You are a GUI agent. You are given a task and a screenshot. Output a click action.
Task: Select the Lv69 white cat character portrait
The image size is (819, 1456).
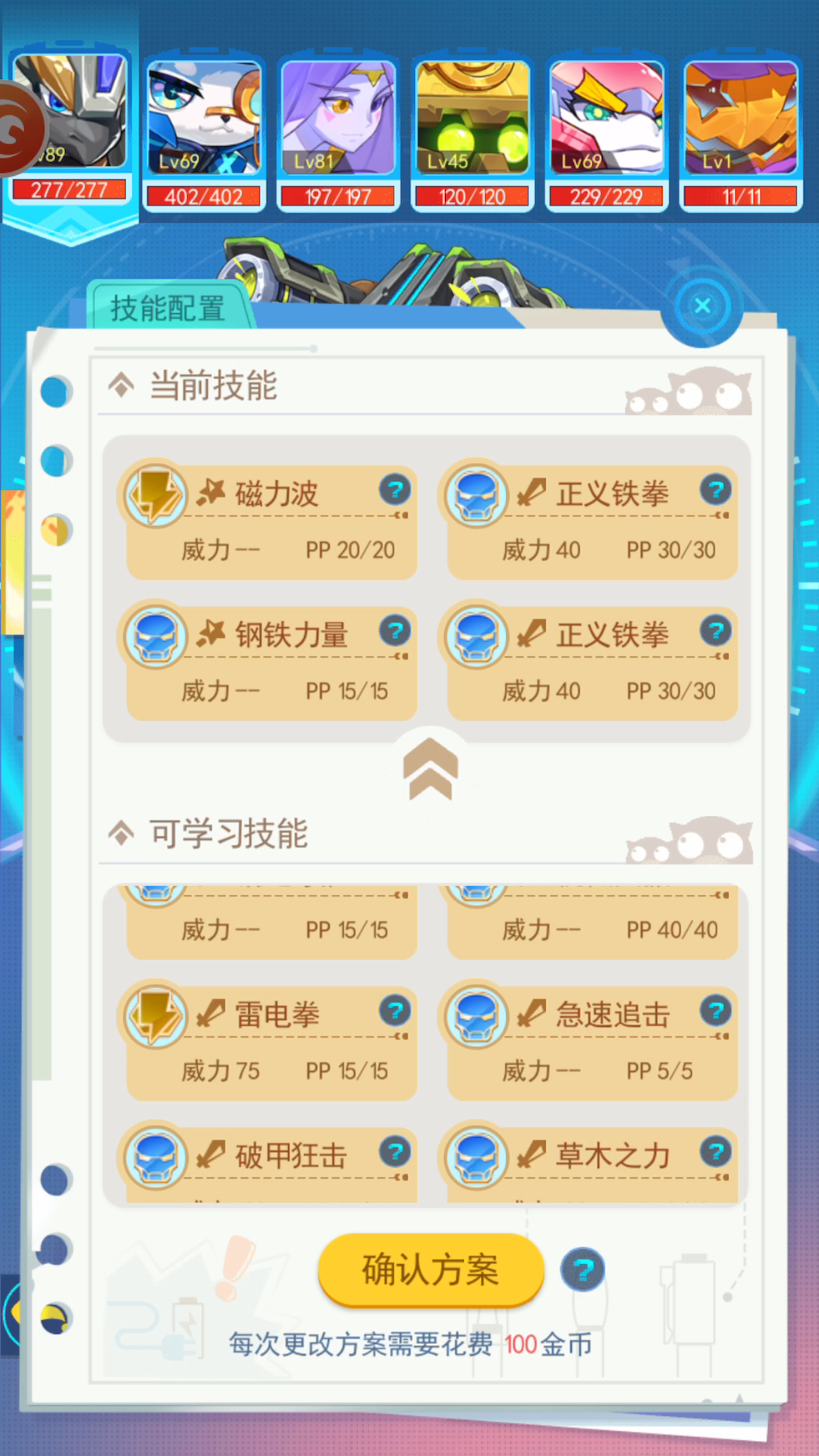[204, 134]
